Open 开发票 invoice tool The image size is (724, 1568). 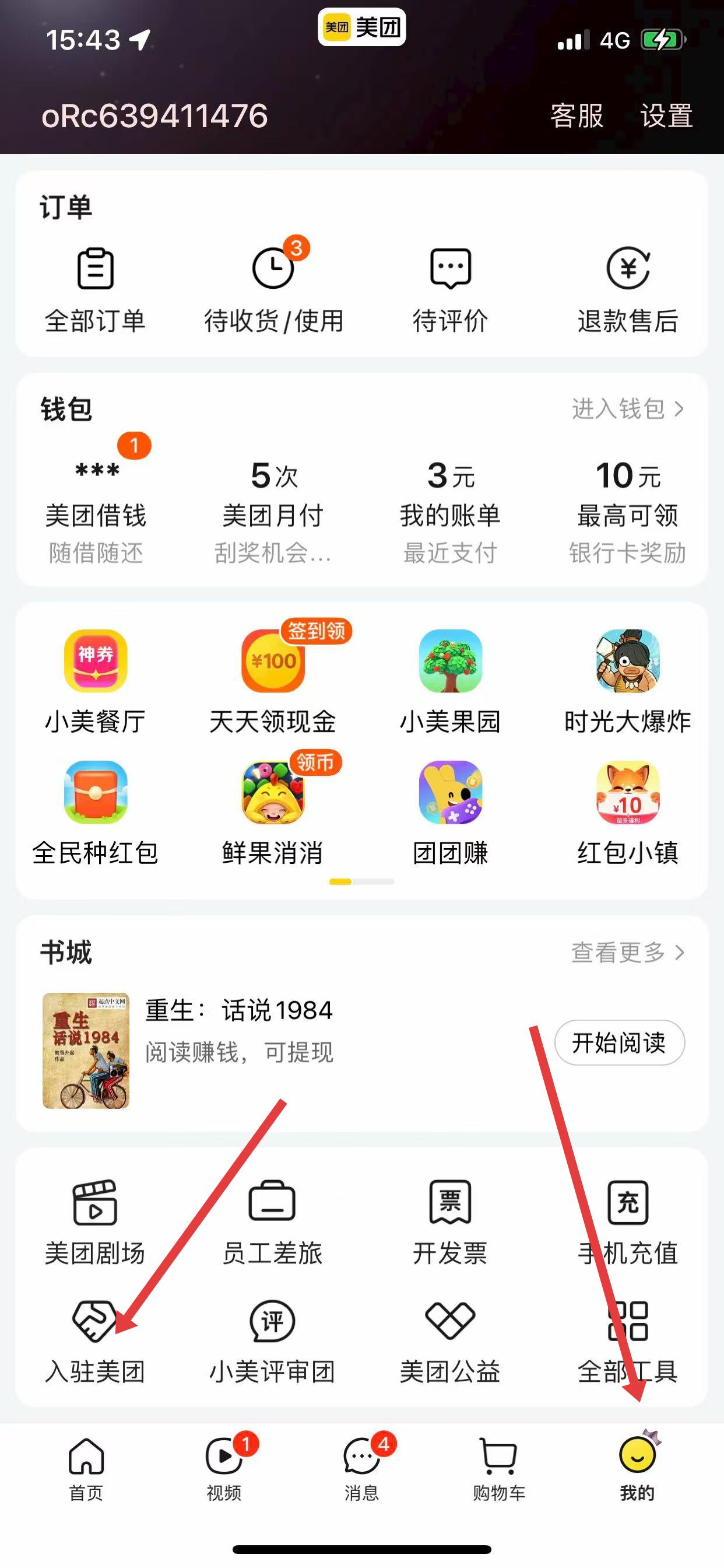tap(450, 1221)
